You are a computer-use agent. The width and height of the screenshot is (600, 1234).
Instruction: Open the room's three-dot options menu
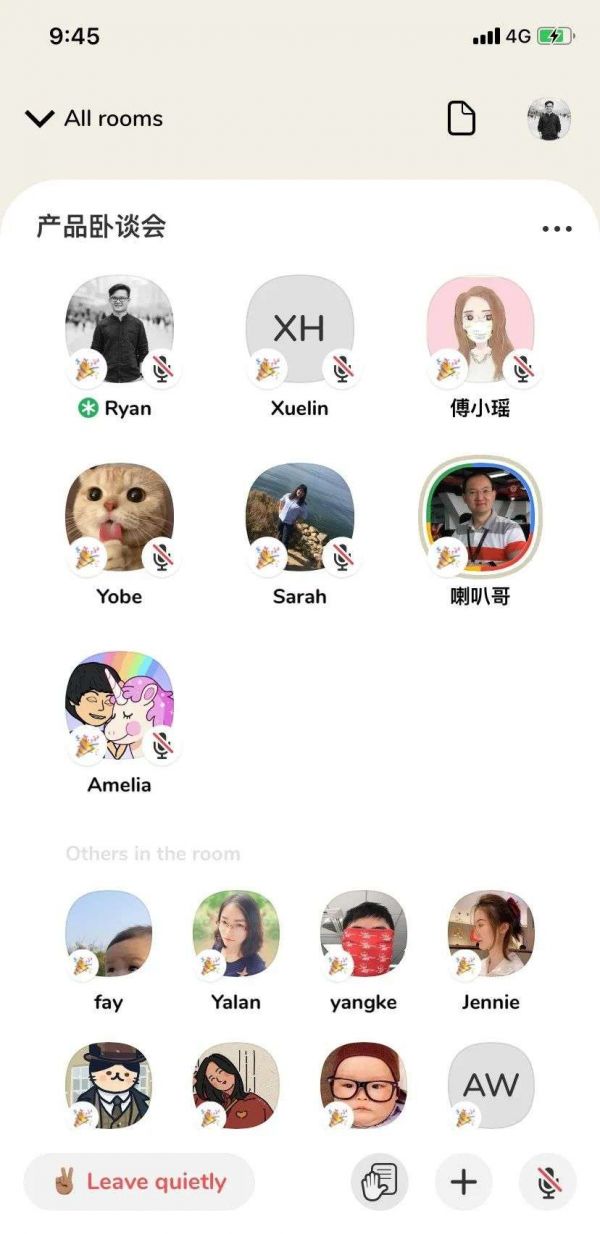(557, 229)
